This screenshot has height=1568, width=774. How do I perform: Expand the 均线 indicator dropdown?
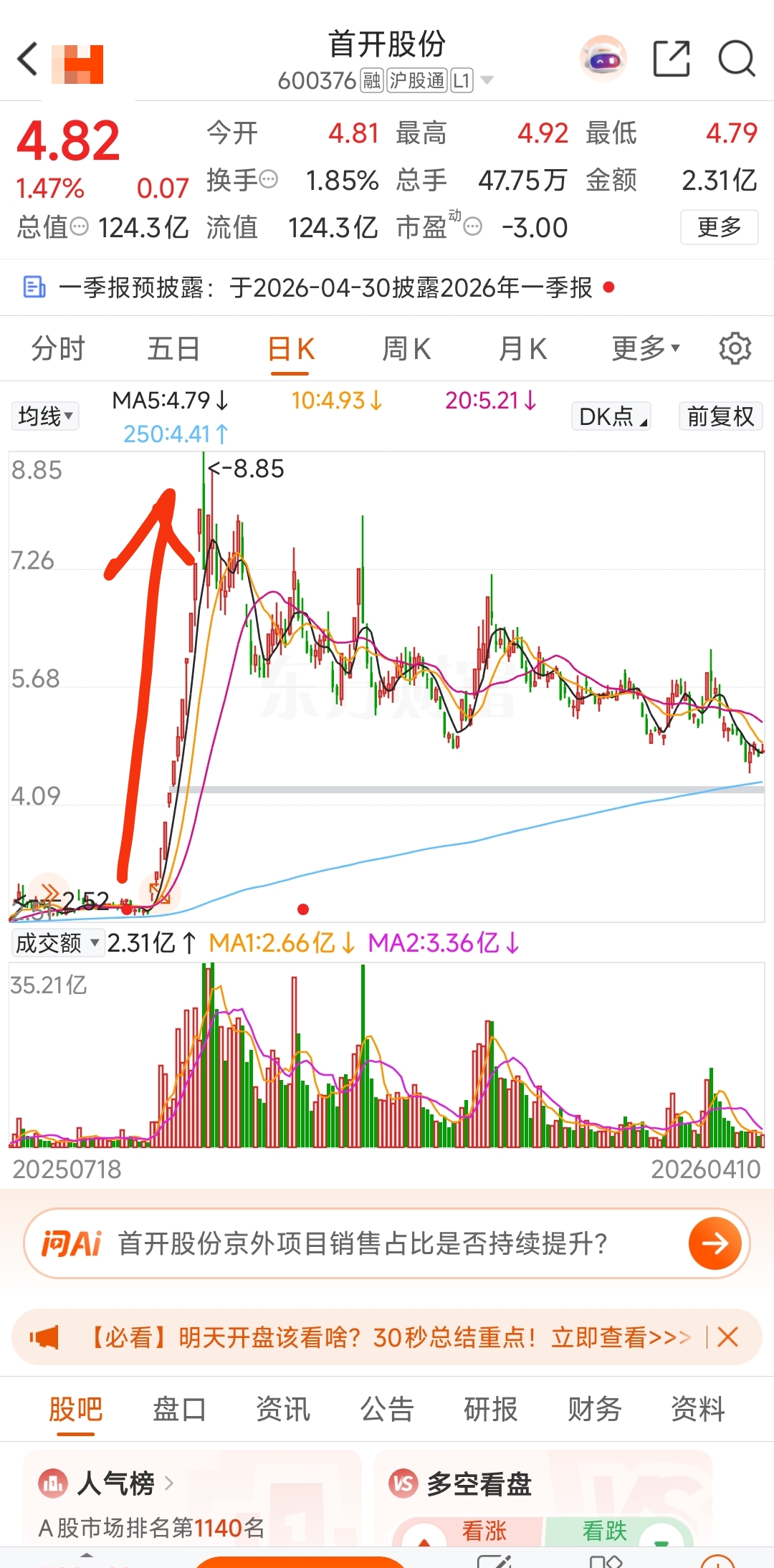point(45,416)
